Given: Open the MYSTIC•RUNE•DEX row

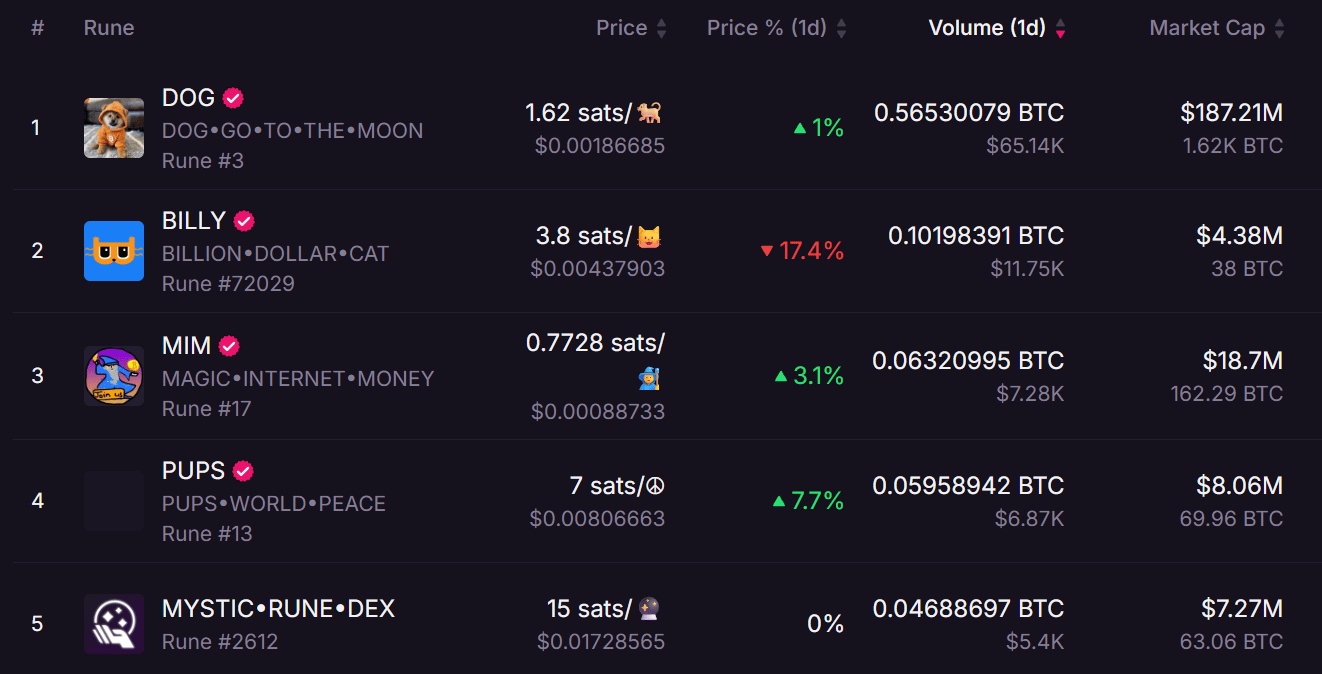Looking at the screenshot, I should click(278, 608).
